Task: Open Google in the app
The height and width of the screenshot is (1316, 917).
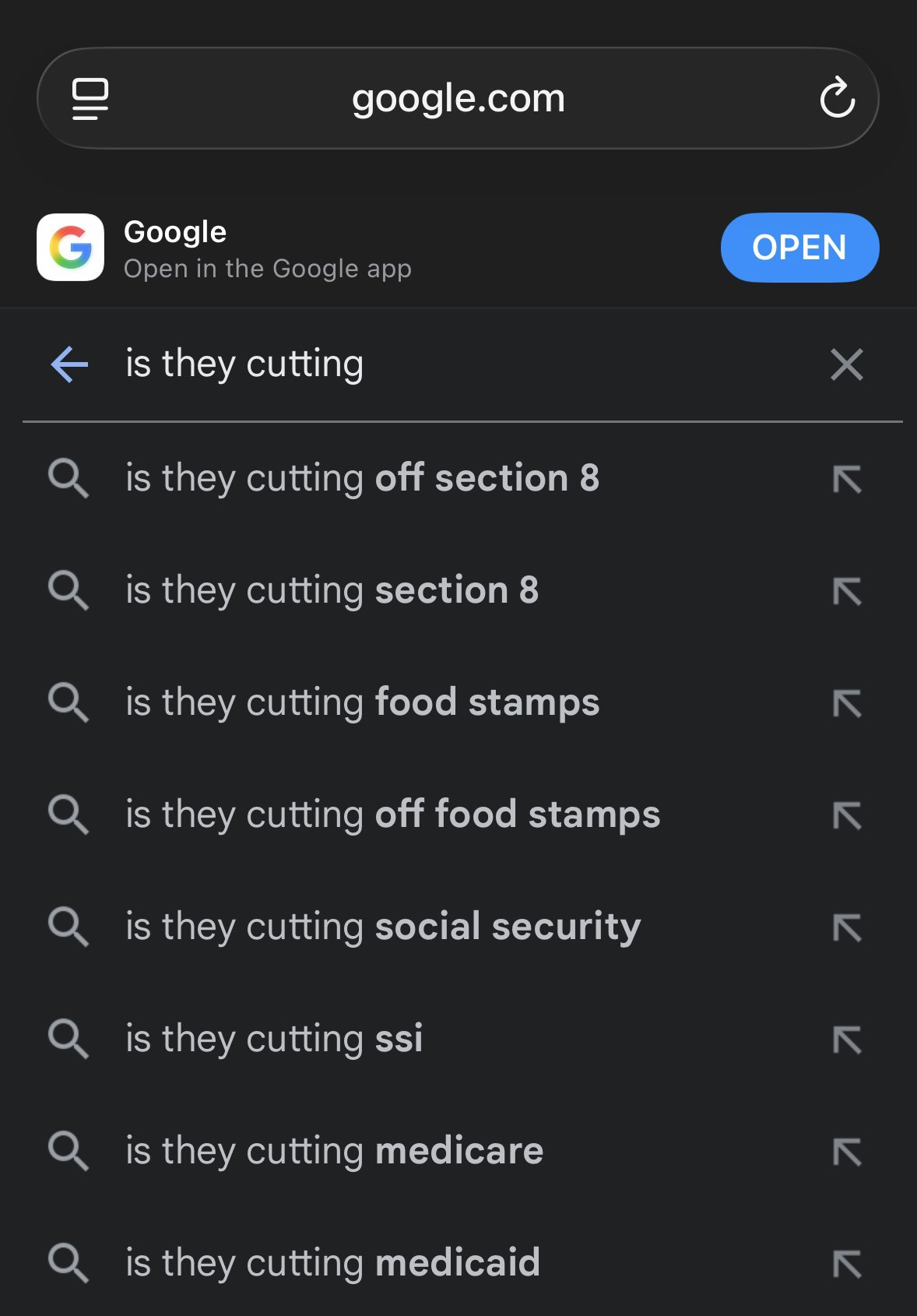Action: click(x=799, y=248)
